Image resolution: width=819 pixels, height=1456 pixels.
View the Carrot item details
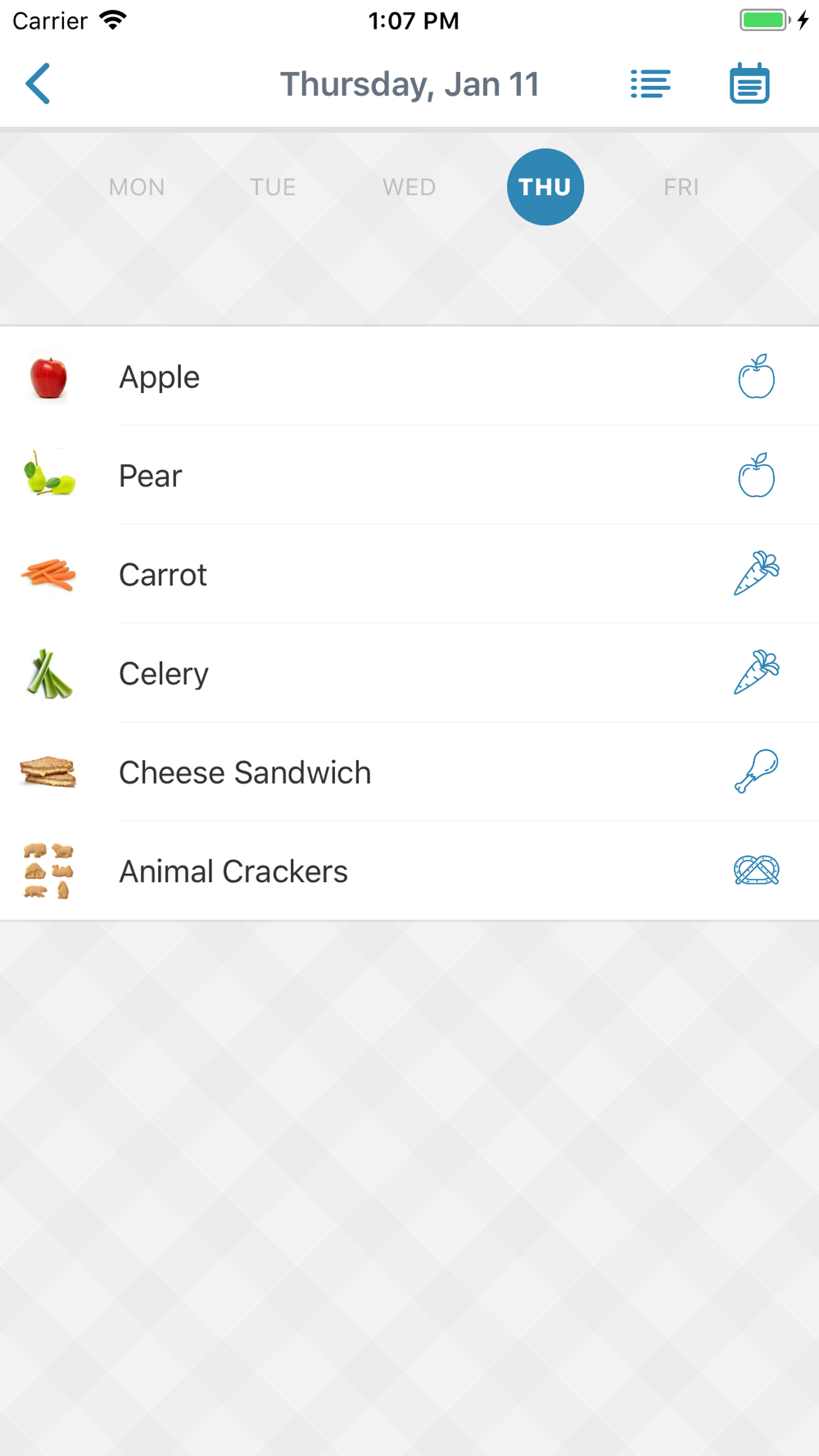[x=409, y=575]
